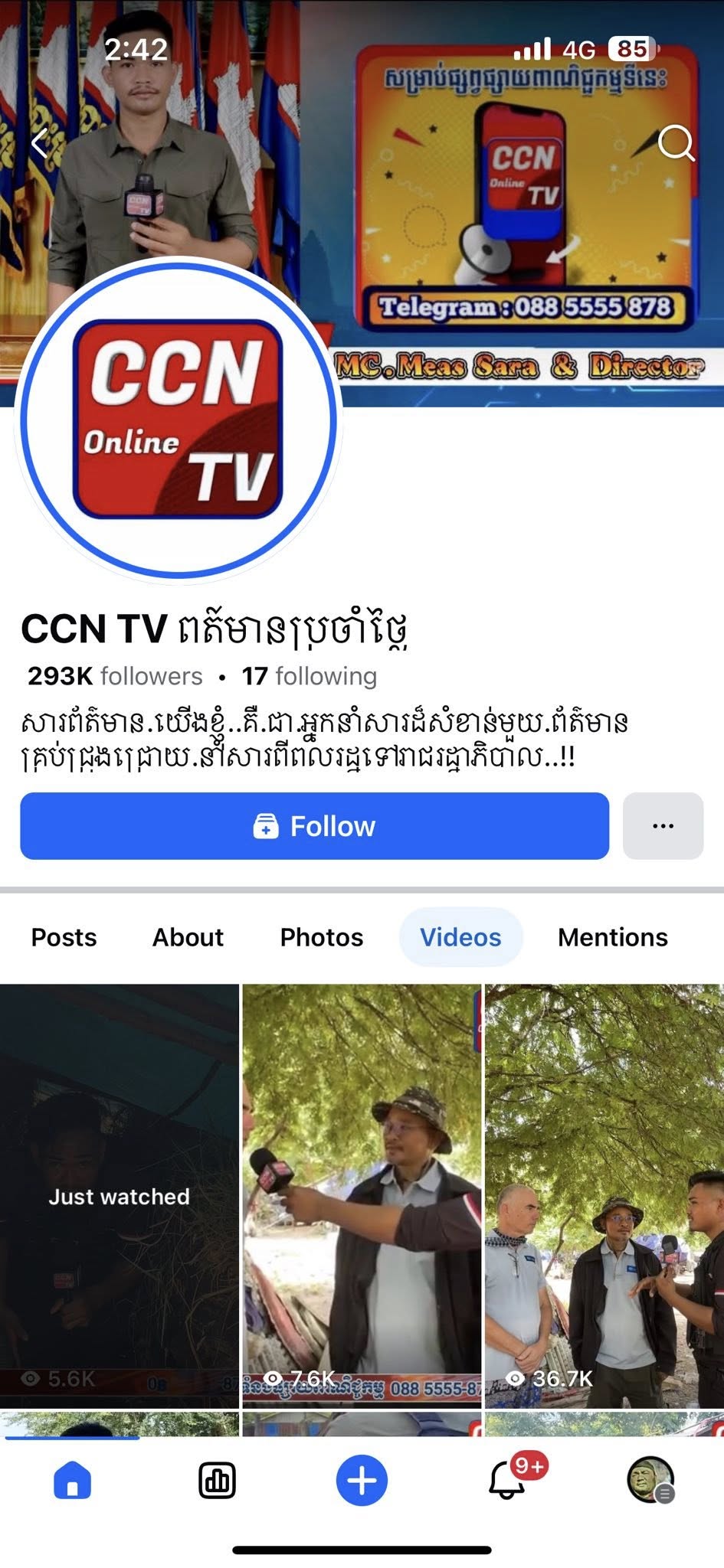This screenshot has height=1568, width=724.
Task: Switch to the Photos tab
Action: 321,937
